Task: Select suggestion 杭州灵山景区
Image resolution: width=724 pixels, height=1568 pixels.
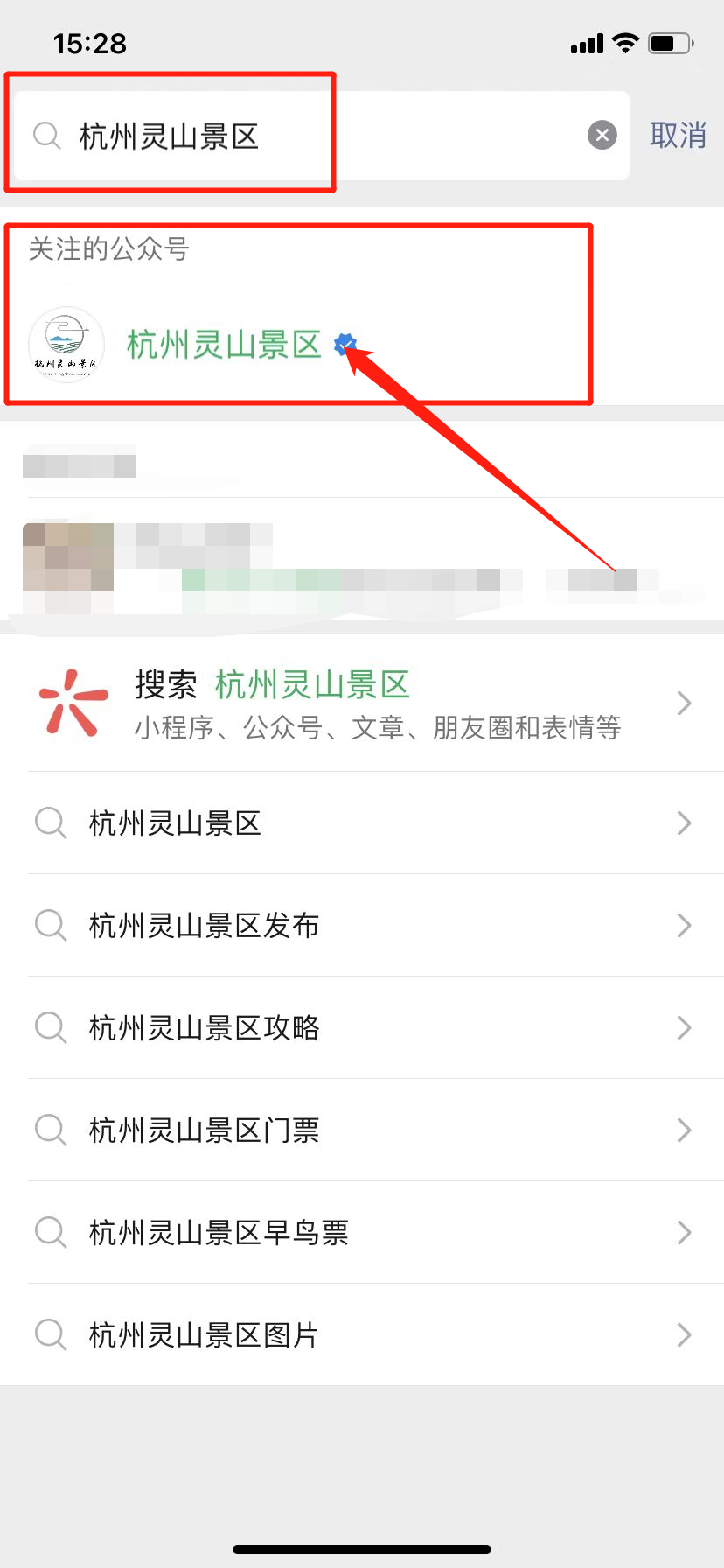Action: point(362,822)
